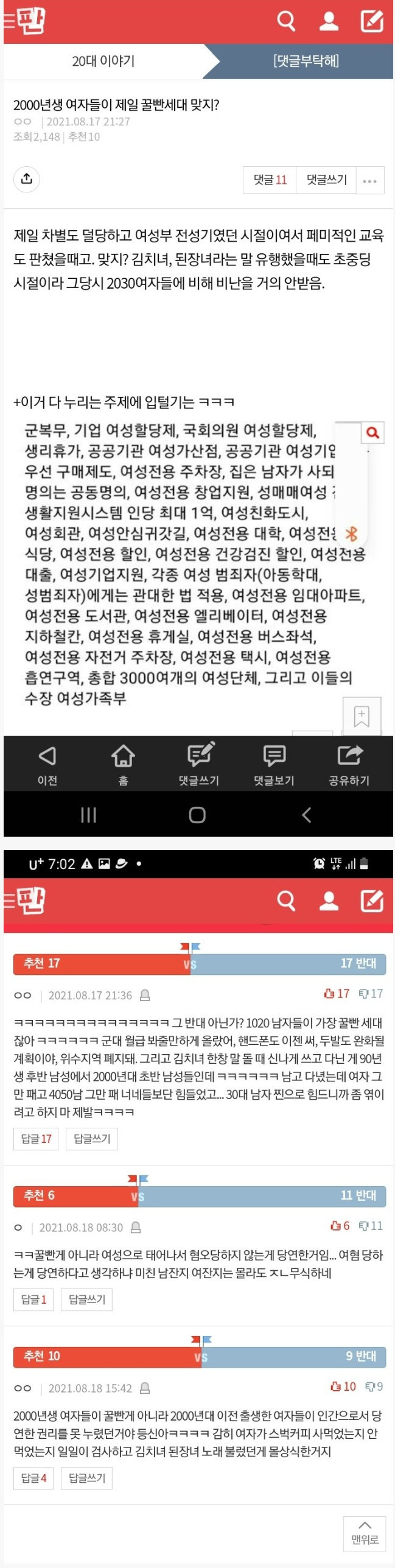The height and width of the screenshot is (1568, 395).
Task: Tap 공유하기 in the bottom bar
Action: pos(349,764)
